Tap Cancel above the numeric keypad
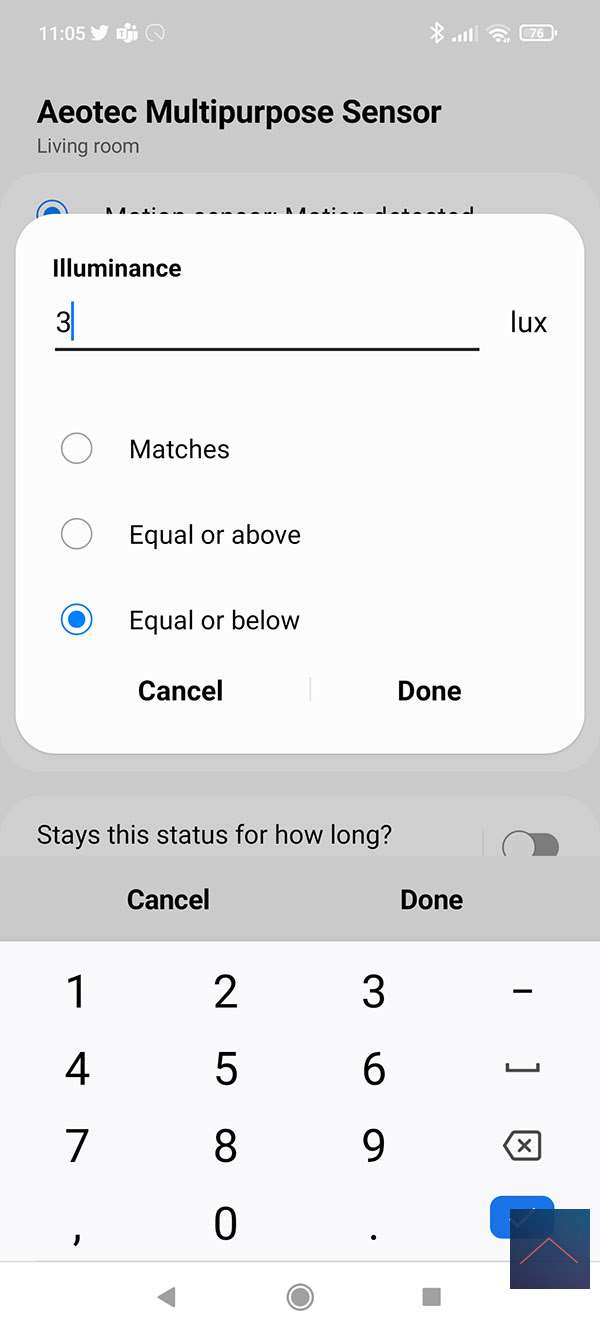The width and height of the screenshot is (600, 1333). [x=168, y=899]
